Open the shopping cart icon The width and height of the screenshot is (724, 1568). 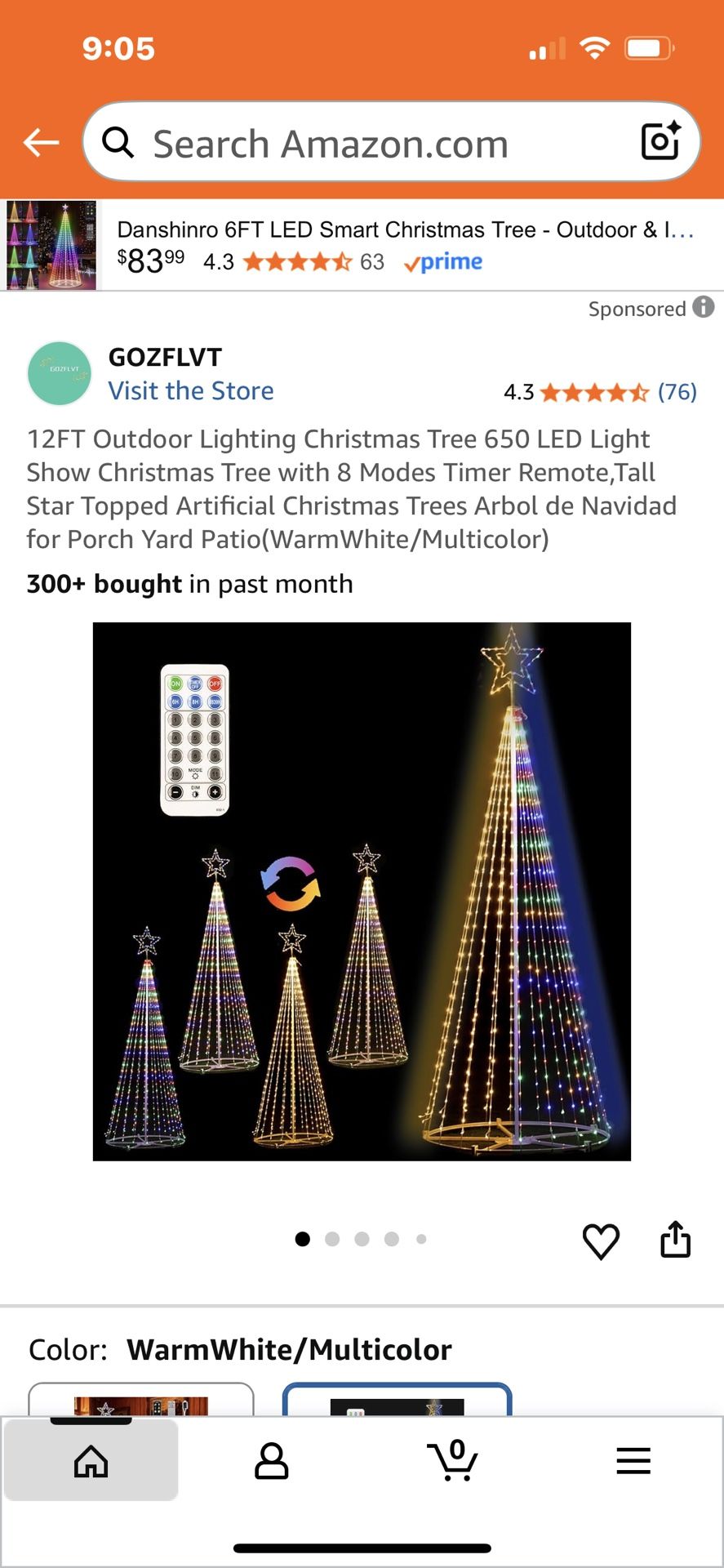point(453,1461)
